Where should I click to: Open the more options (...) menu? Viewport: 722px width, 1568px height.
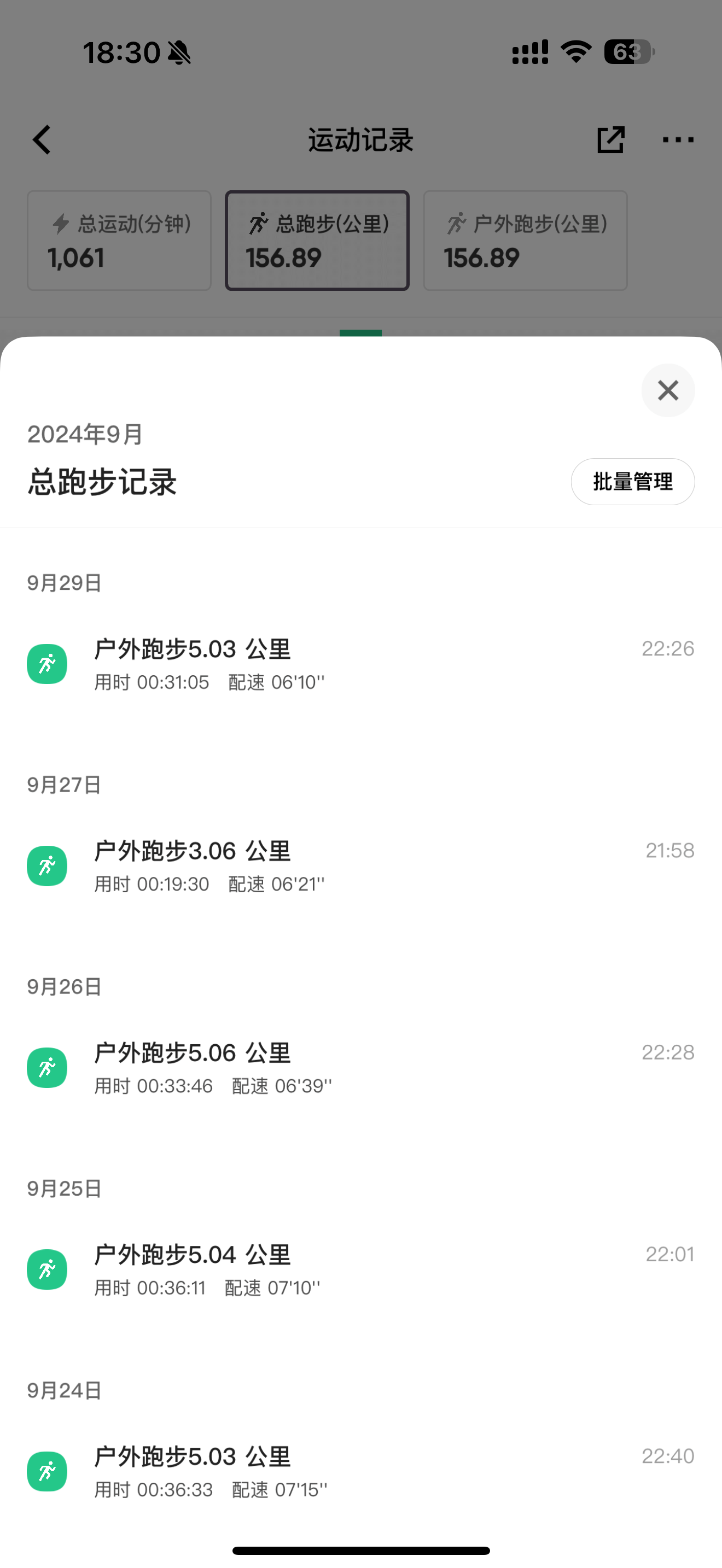tap(678, 139)
